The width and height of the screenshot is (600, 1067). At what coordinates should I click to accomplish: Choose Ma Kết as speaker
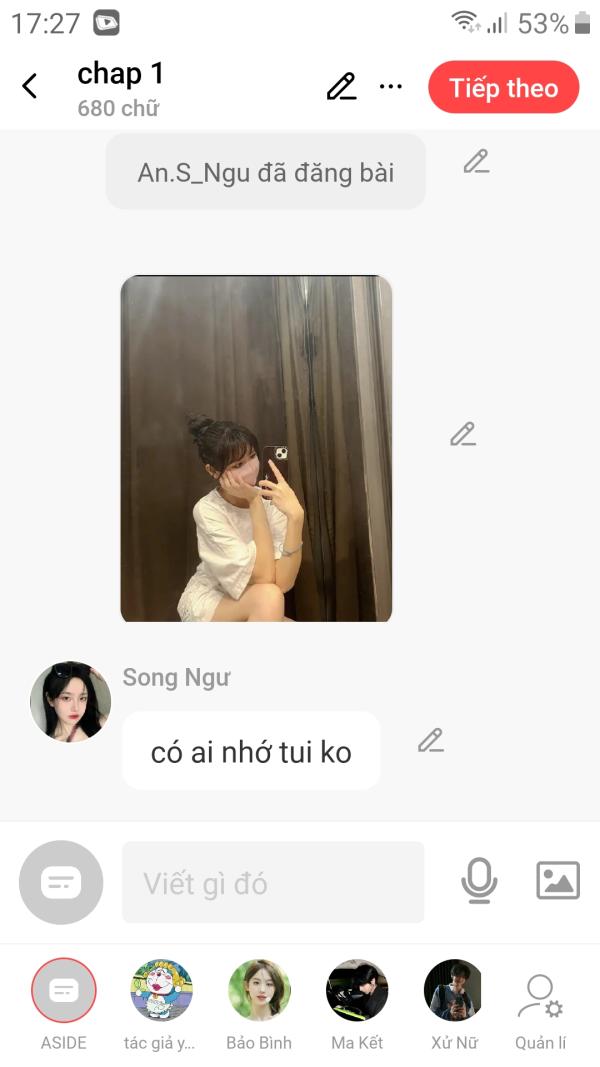[357, 991]
